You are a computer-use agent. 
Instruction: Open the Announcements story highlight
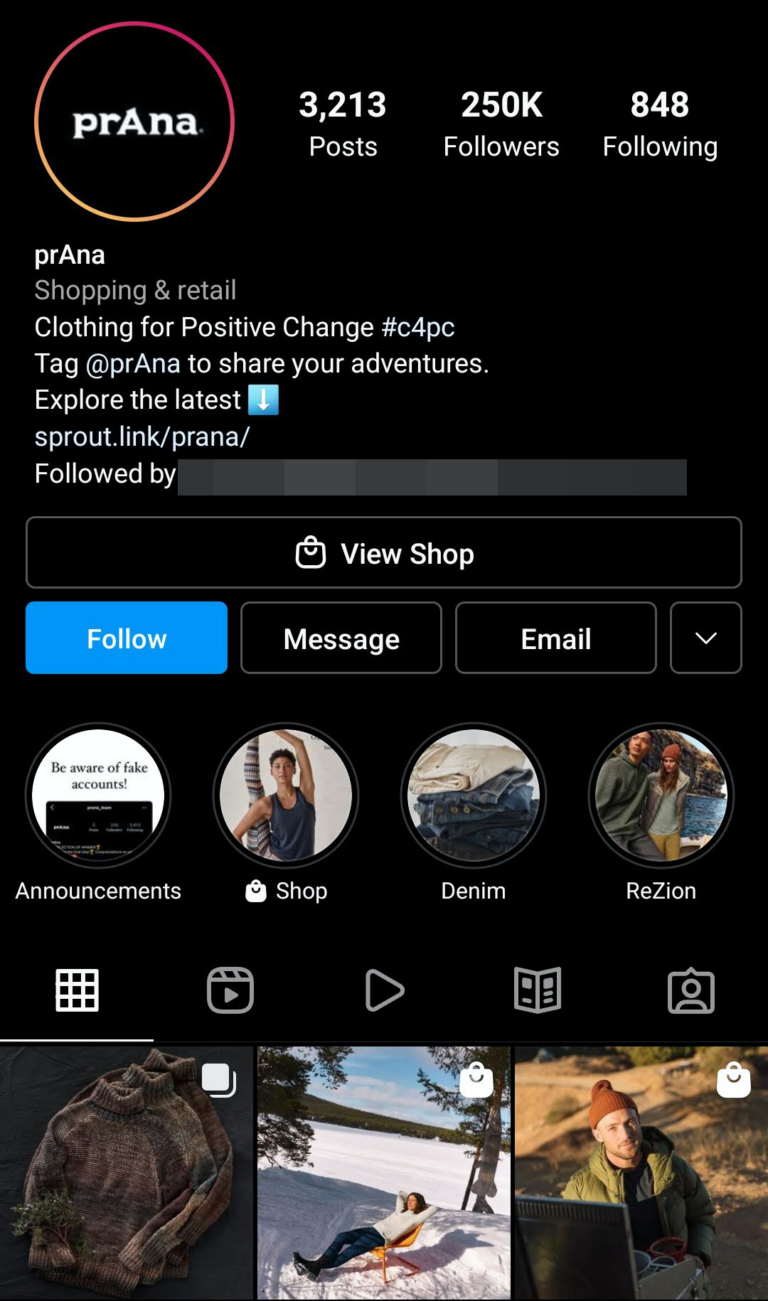point(97,794)
